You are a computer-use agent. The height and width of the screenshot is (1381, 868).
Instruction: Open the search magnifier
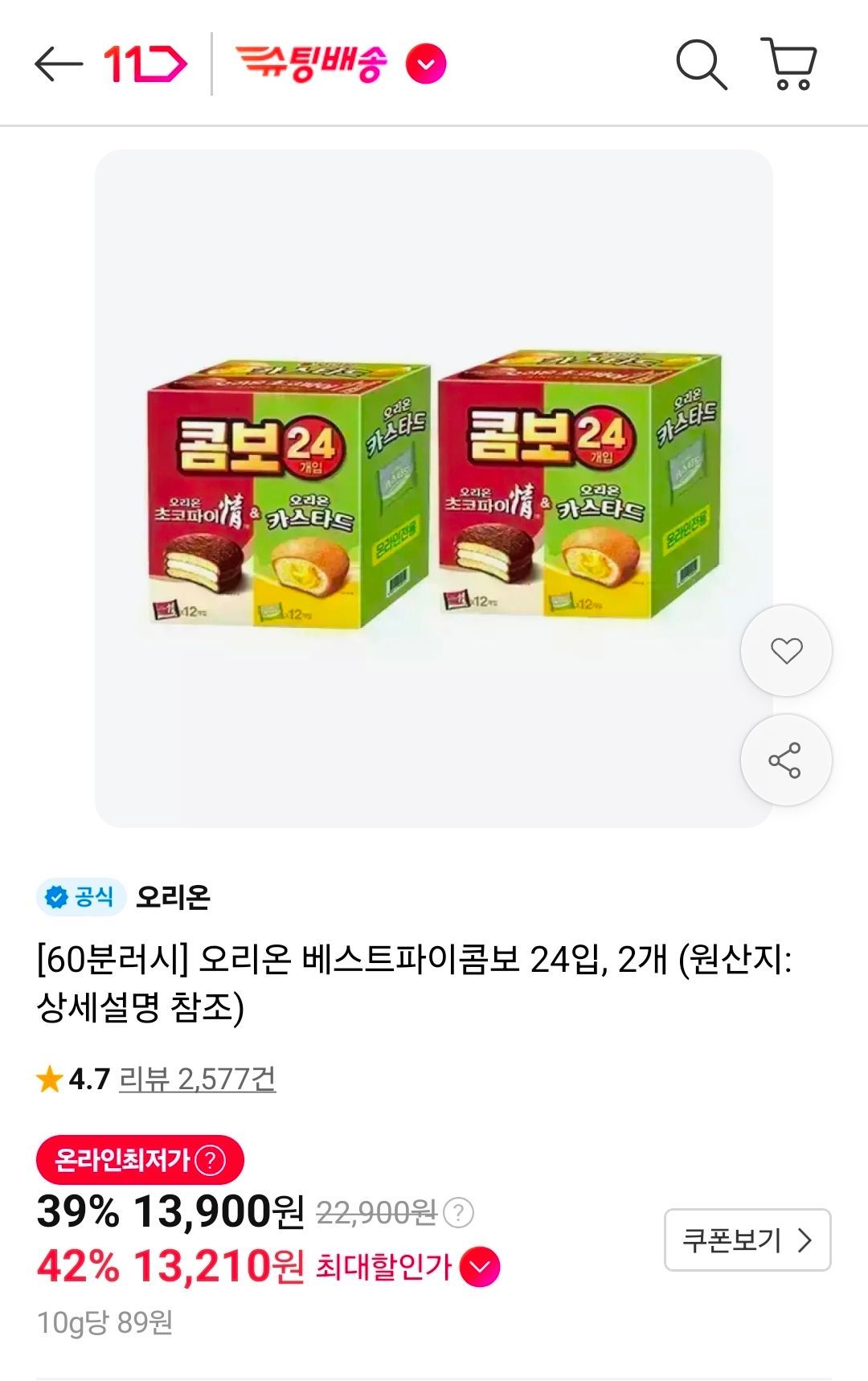coord(702,64)
